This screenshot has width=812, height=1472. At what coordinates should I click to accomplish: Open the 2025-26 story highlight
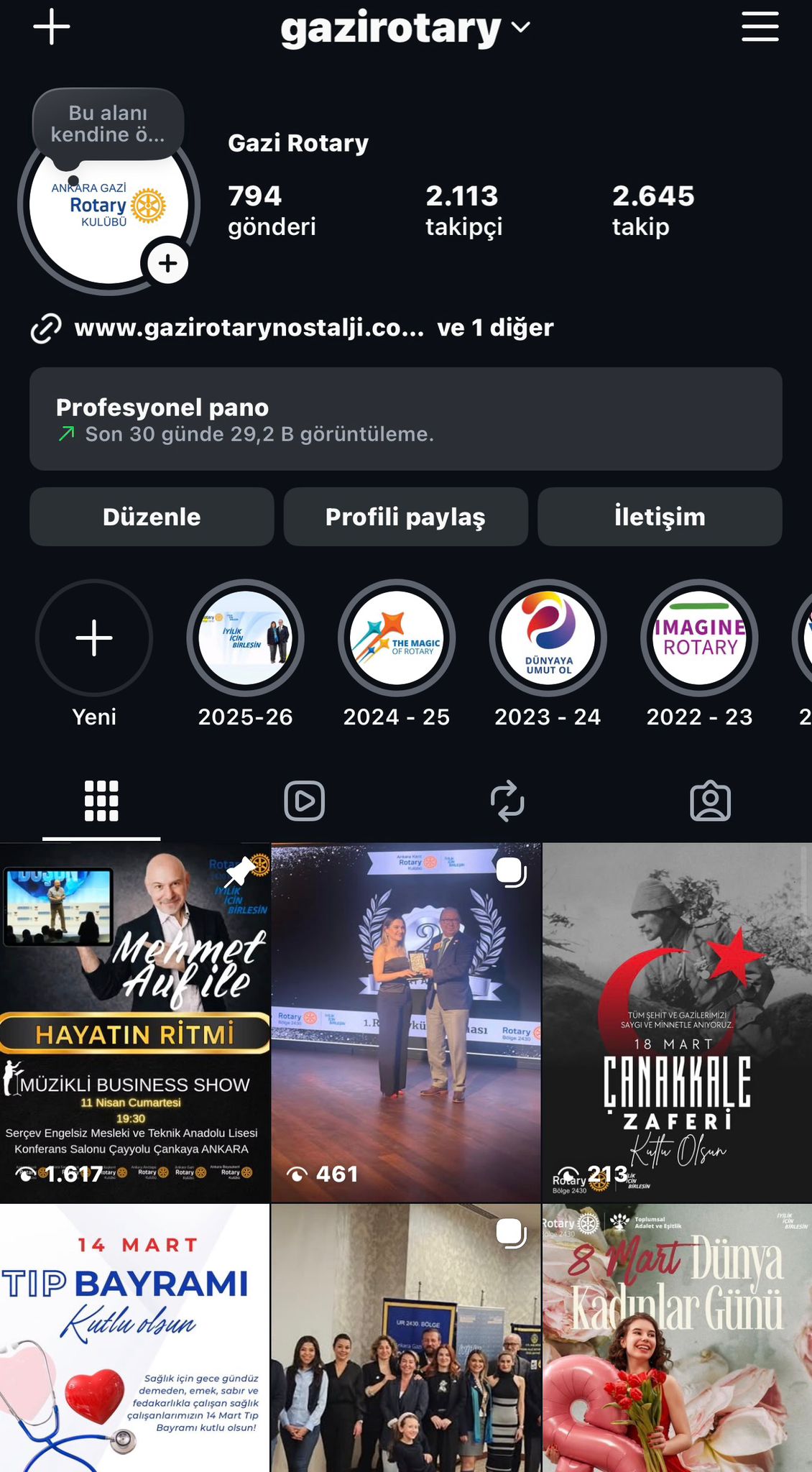point(245,638)
